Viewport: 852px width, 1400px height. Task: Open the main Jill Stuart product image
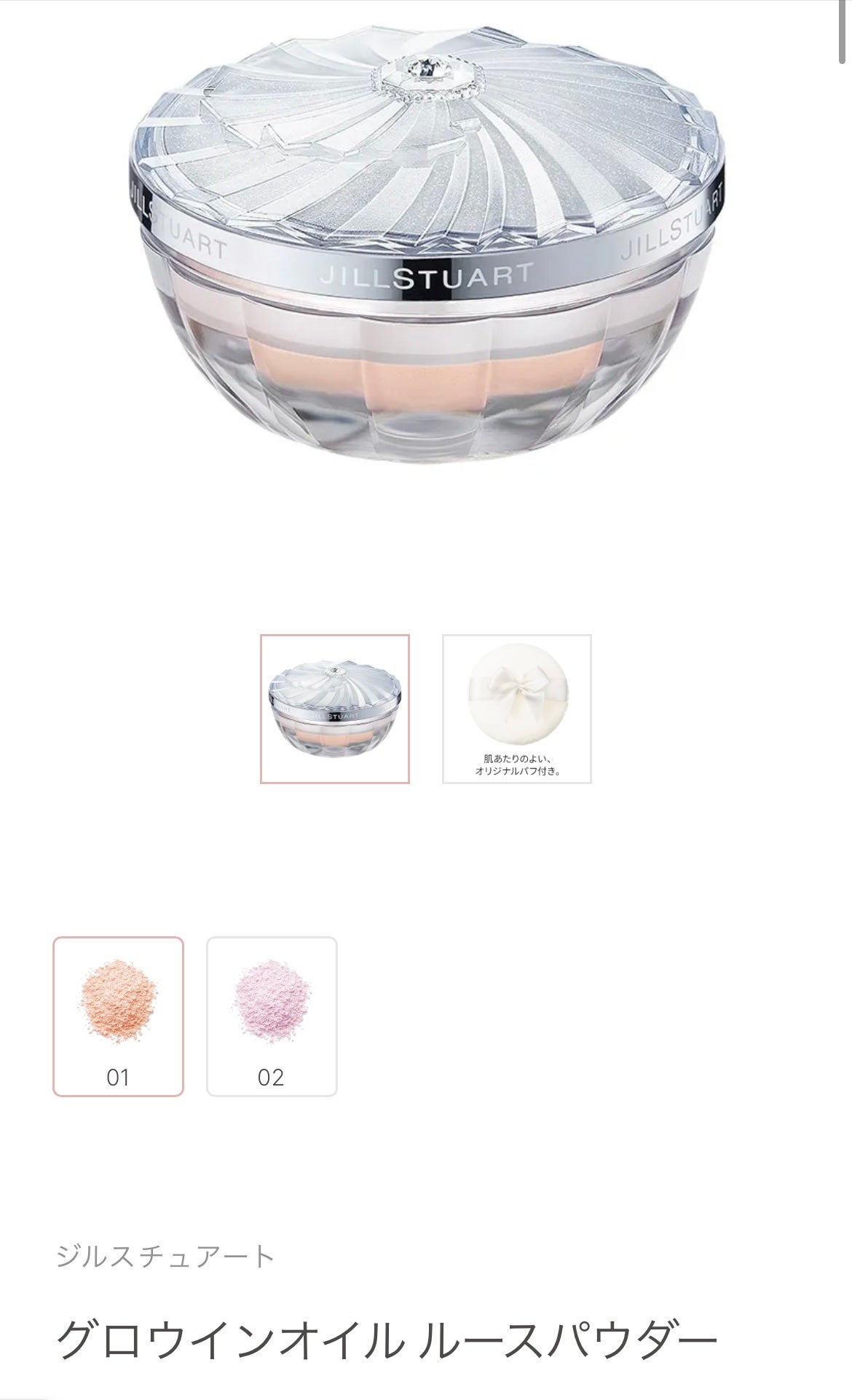426,240
